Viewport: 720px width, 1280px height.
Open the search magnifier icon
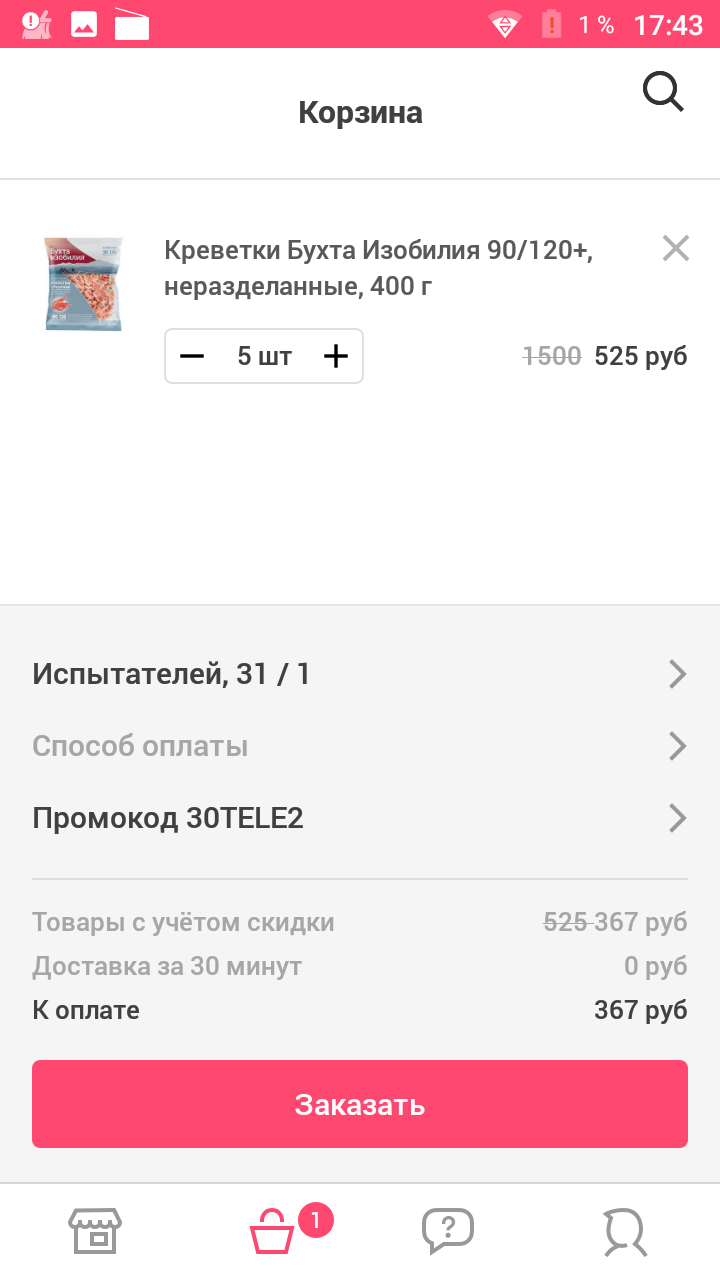click(x=663, y=93)
